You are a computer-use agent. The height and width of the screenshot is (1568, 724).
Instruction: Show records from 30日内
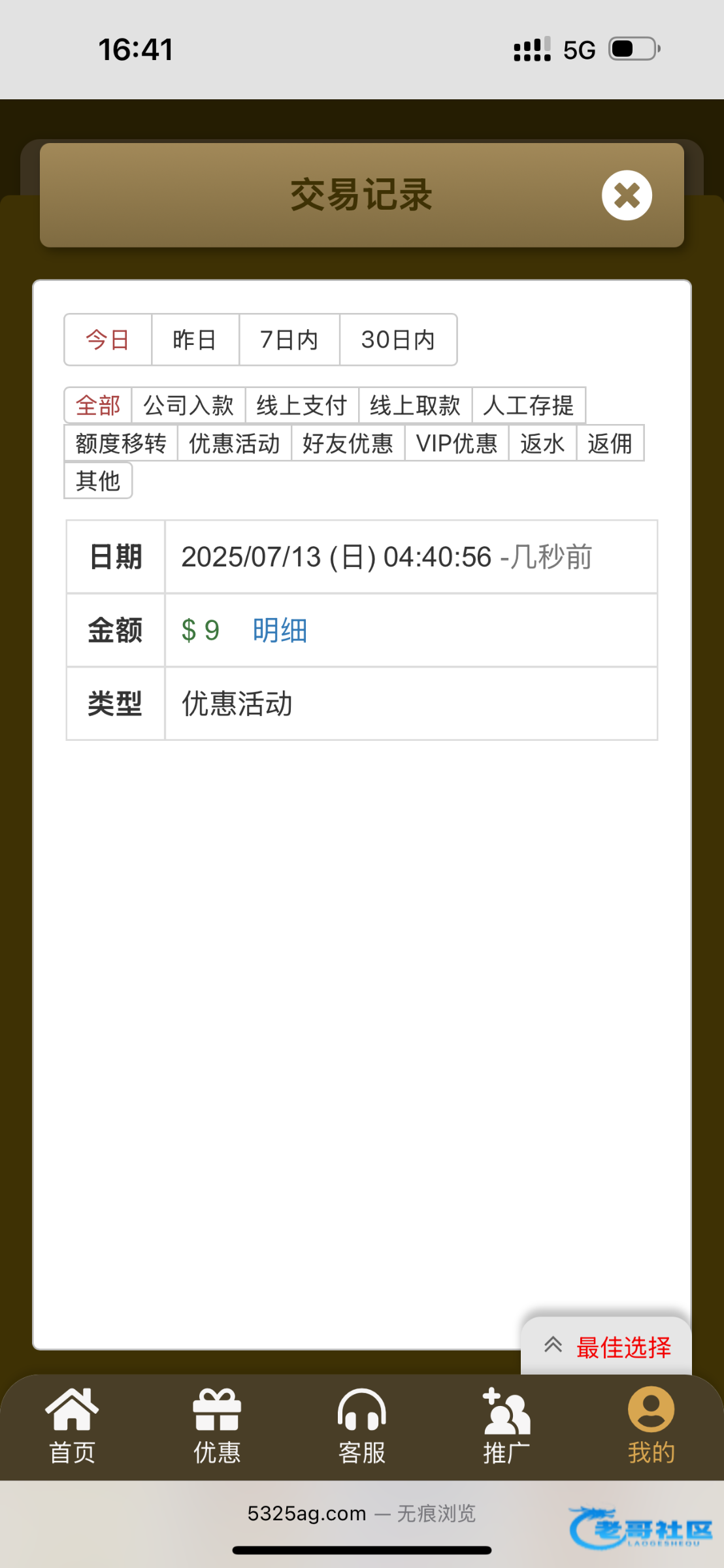(x=398, y=340)
